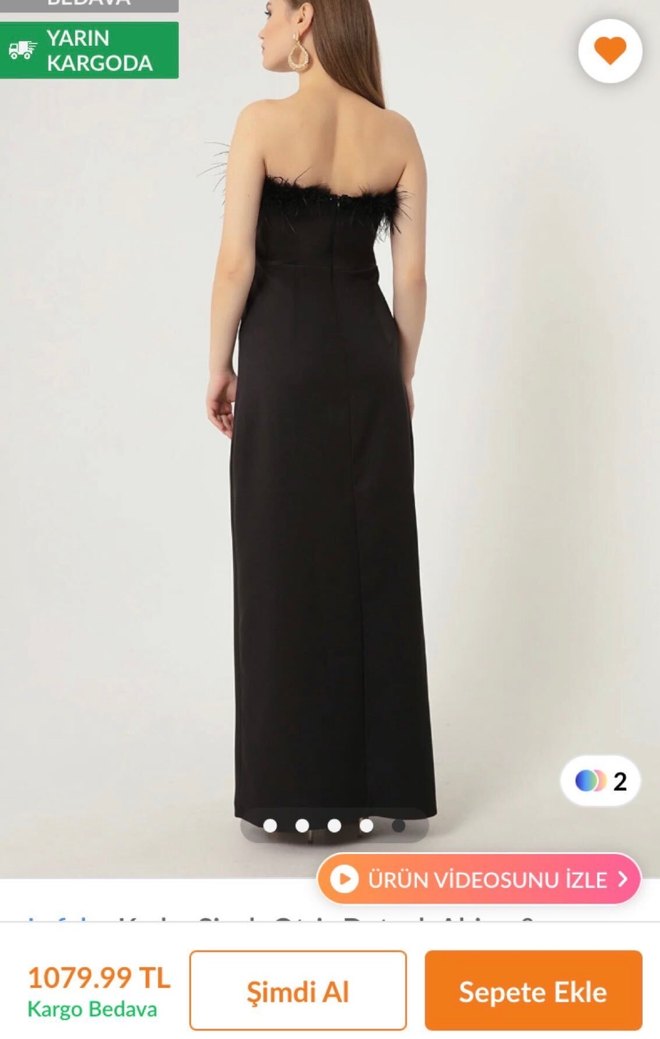Open the color options badge showing 2
The image size is (660, 1039).
click(600, 781)
